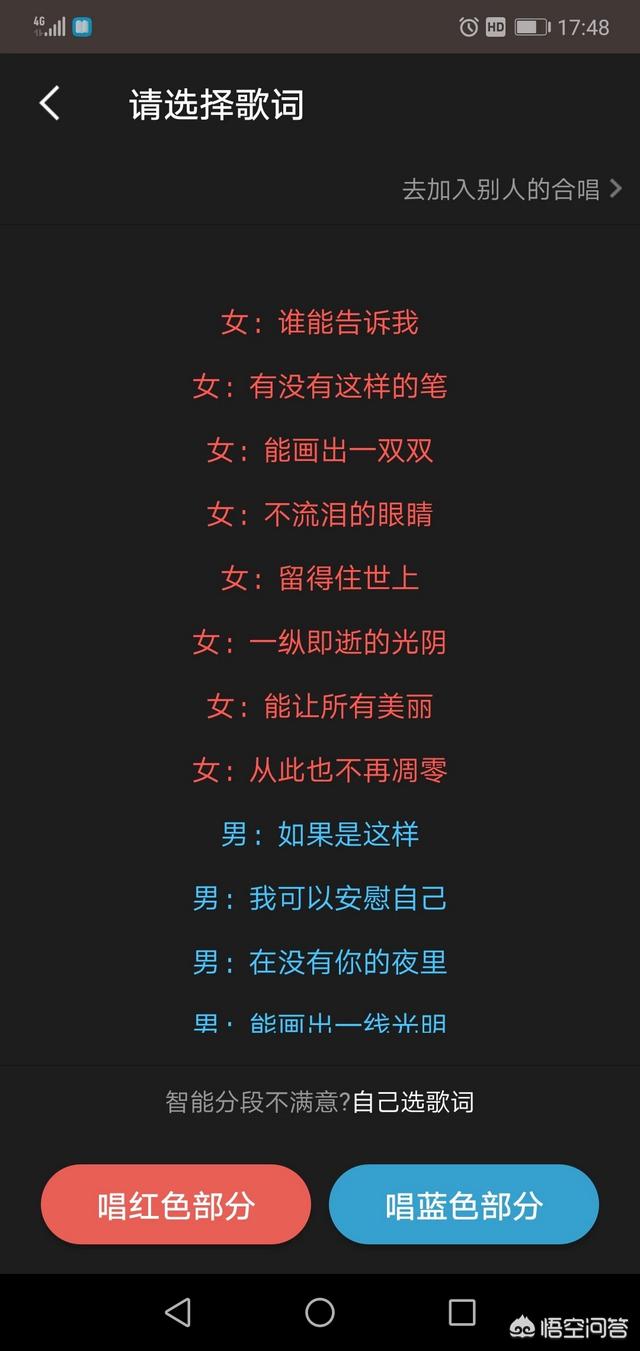The image size is (640, 1351).
Task: Tap the back arrow in the header
Action: [x=49, y=103]
